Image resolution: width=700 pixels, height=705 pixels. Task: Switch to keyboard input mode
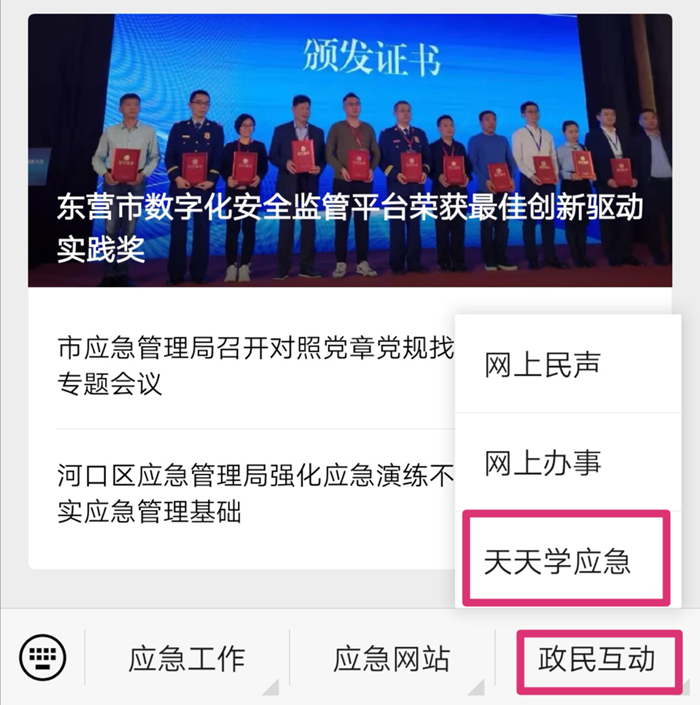[x=42, y=658]
